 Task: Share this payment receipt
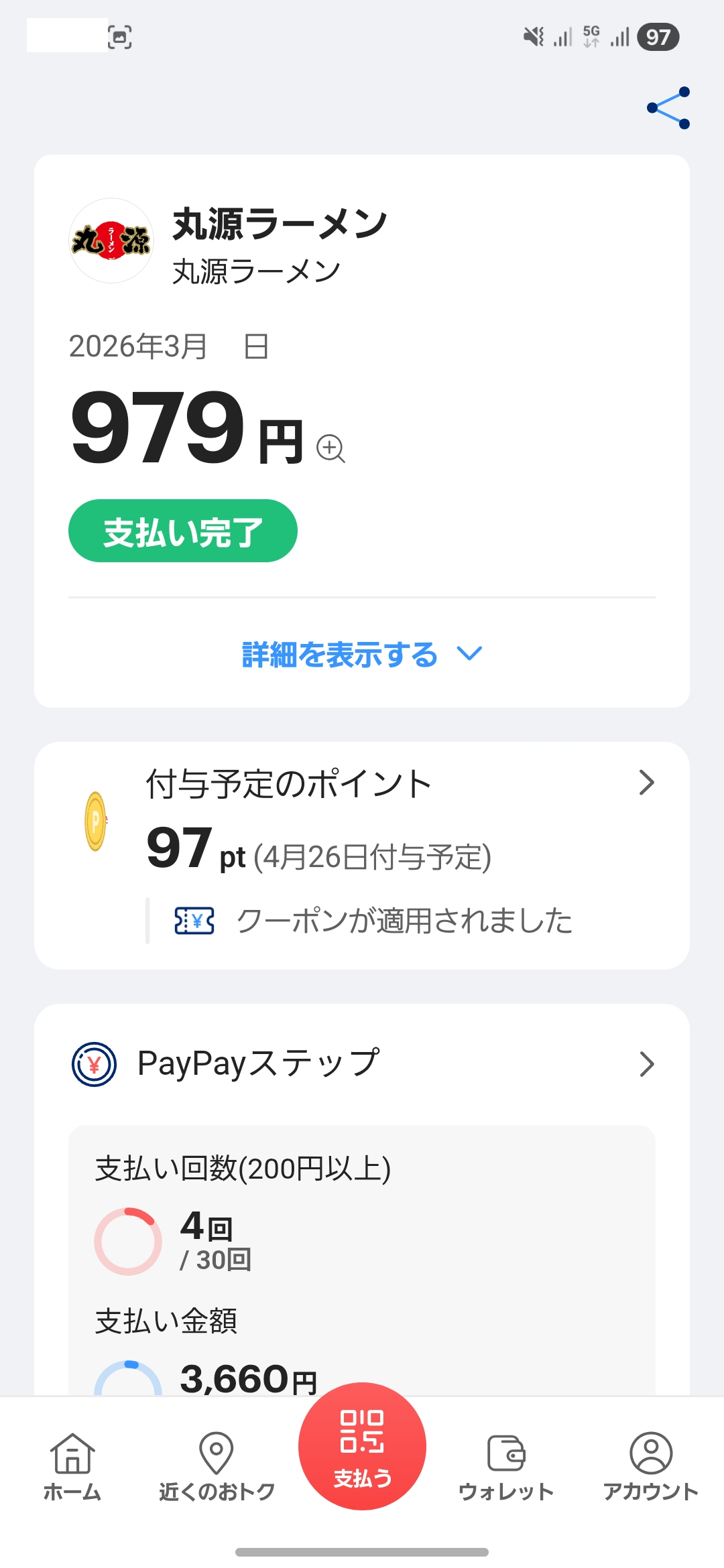pyautogui.click(x=668, y=108)
